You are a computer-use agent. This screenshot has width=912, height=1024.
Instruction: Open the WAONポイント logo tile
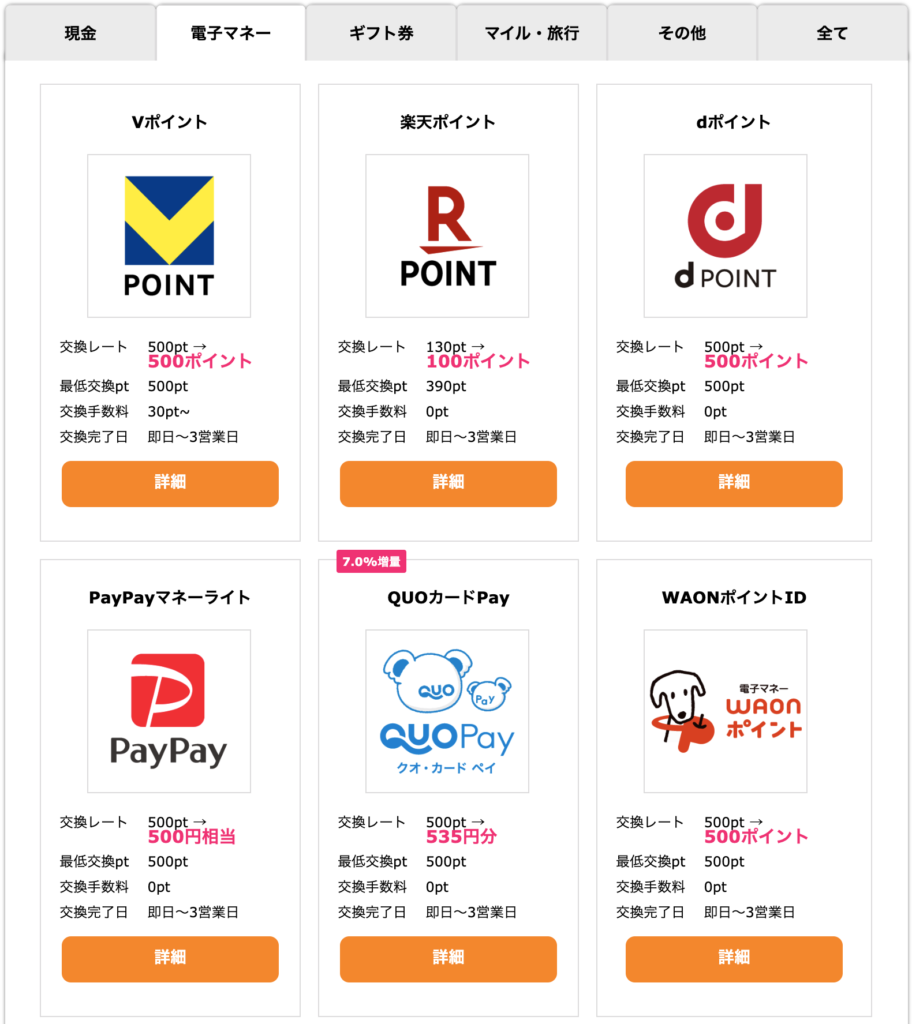725,711
